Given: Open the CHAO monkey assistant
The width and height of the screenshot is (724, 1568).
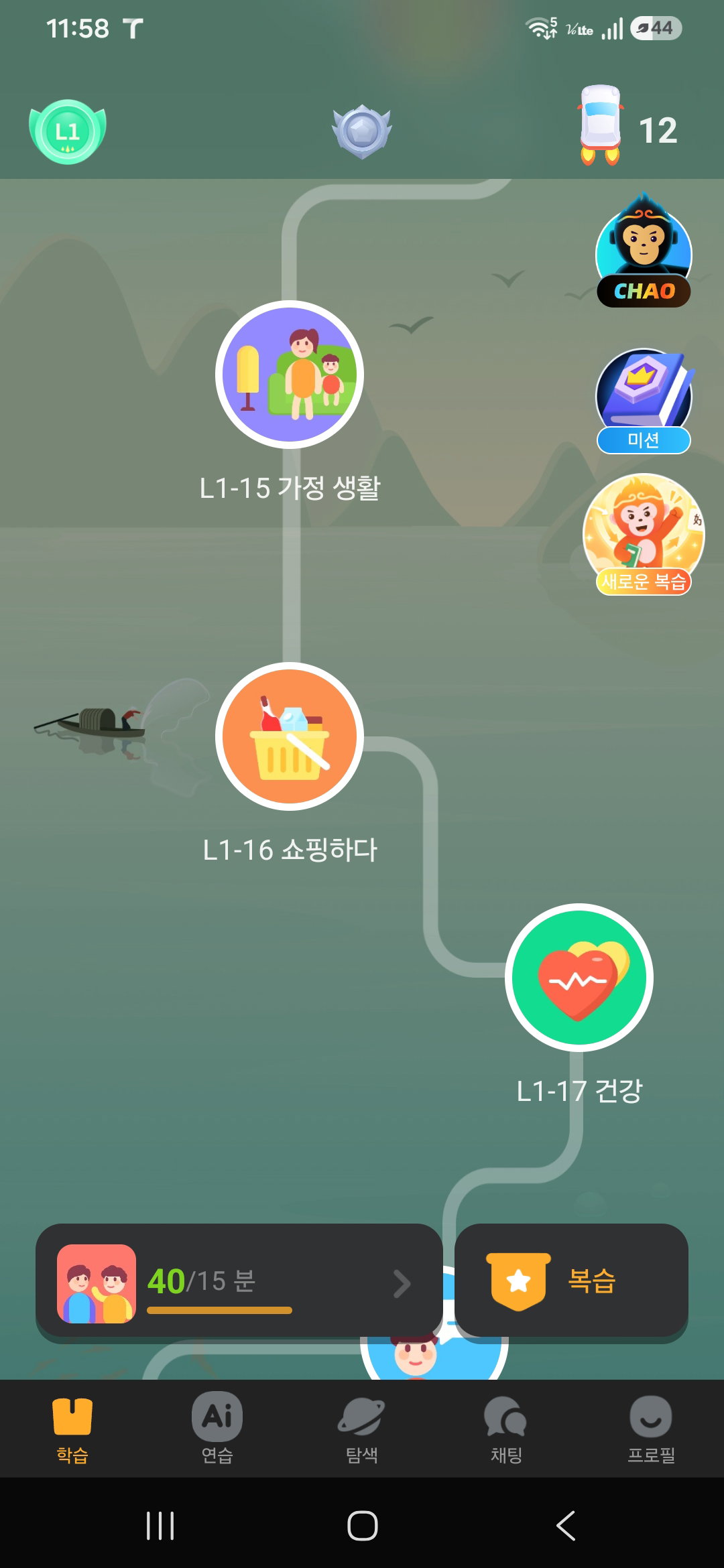Looking at the screenshot, I should click(644, 251).
